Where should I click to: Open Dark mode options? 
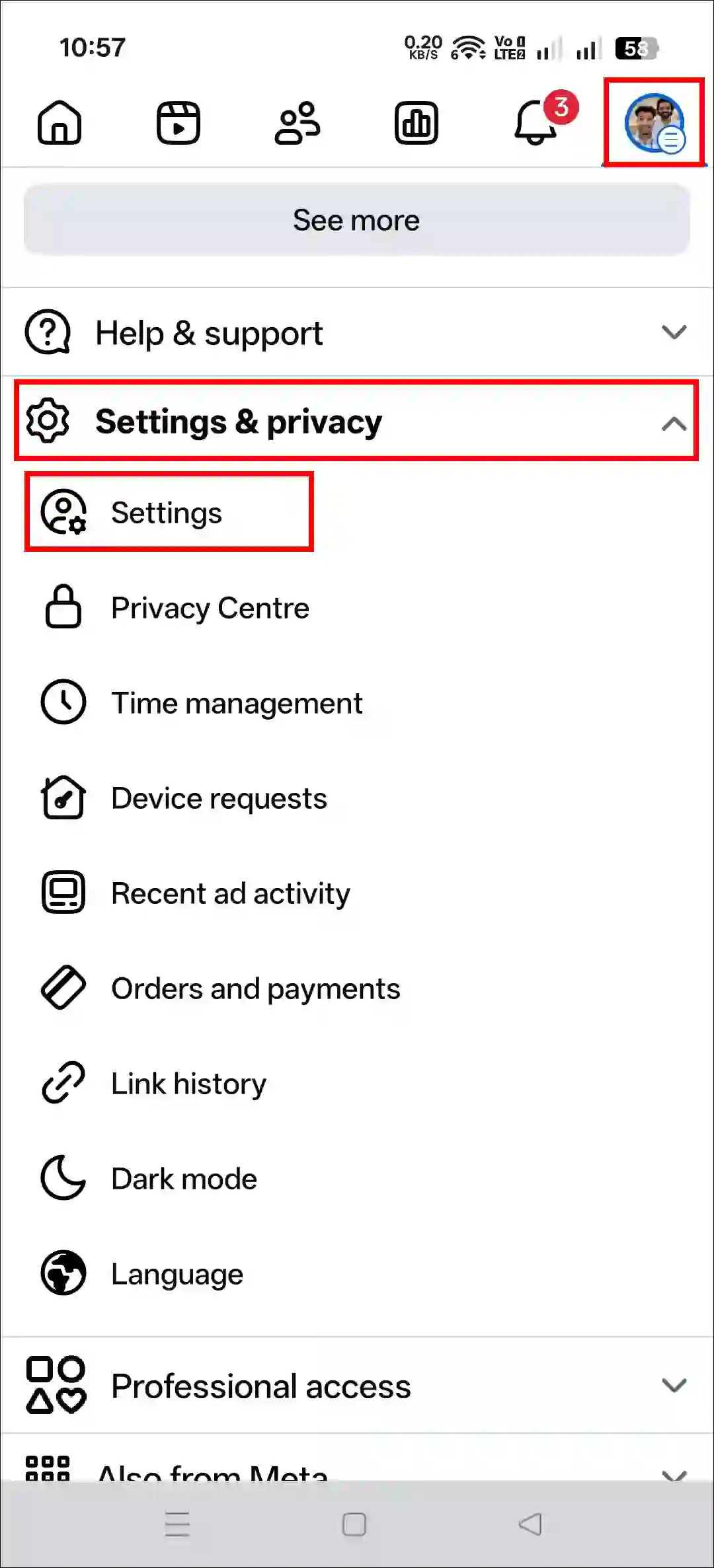coord(184,1179)
